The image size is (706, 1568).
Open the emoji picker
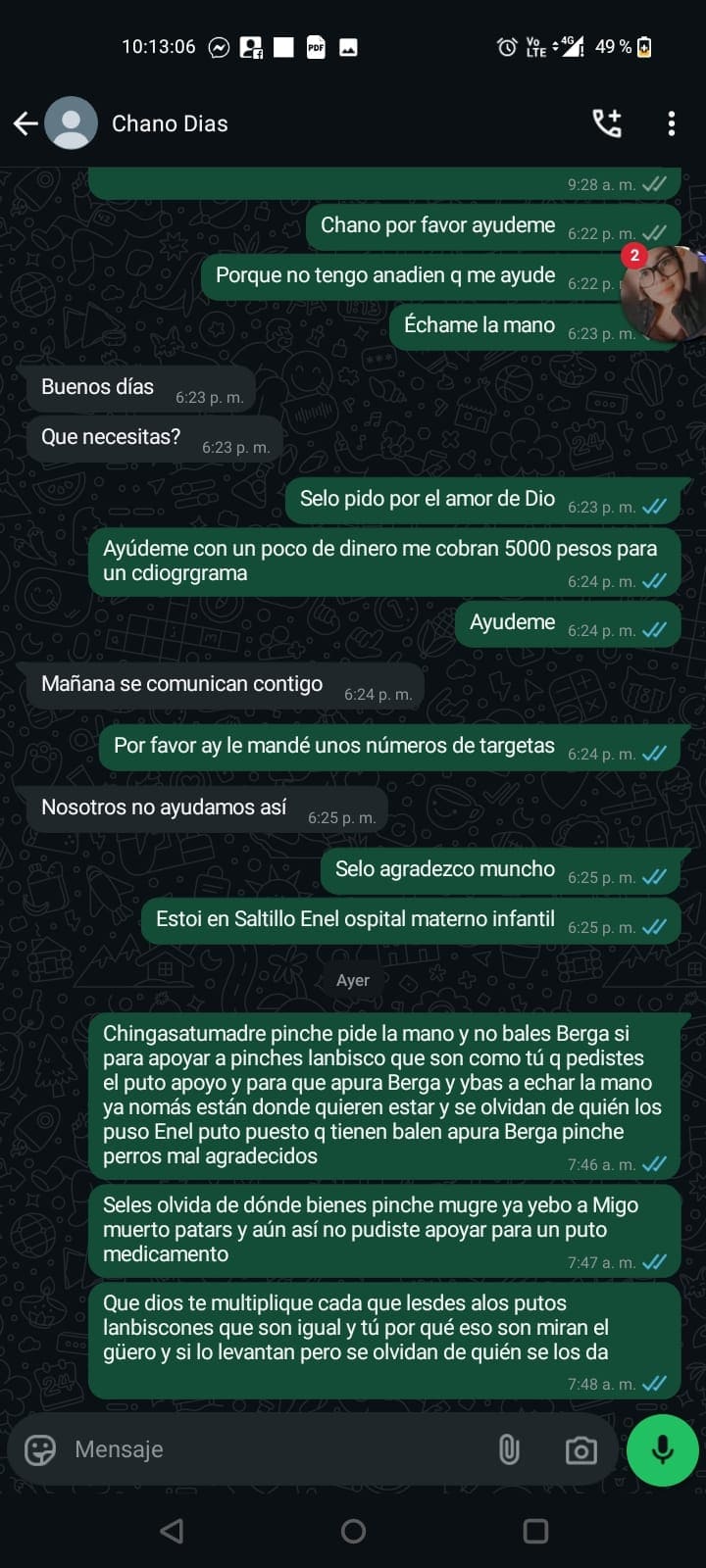(40, 1449)
